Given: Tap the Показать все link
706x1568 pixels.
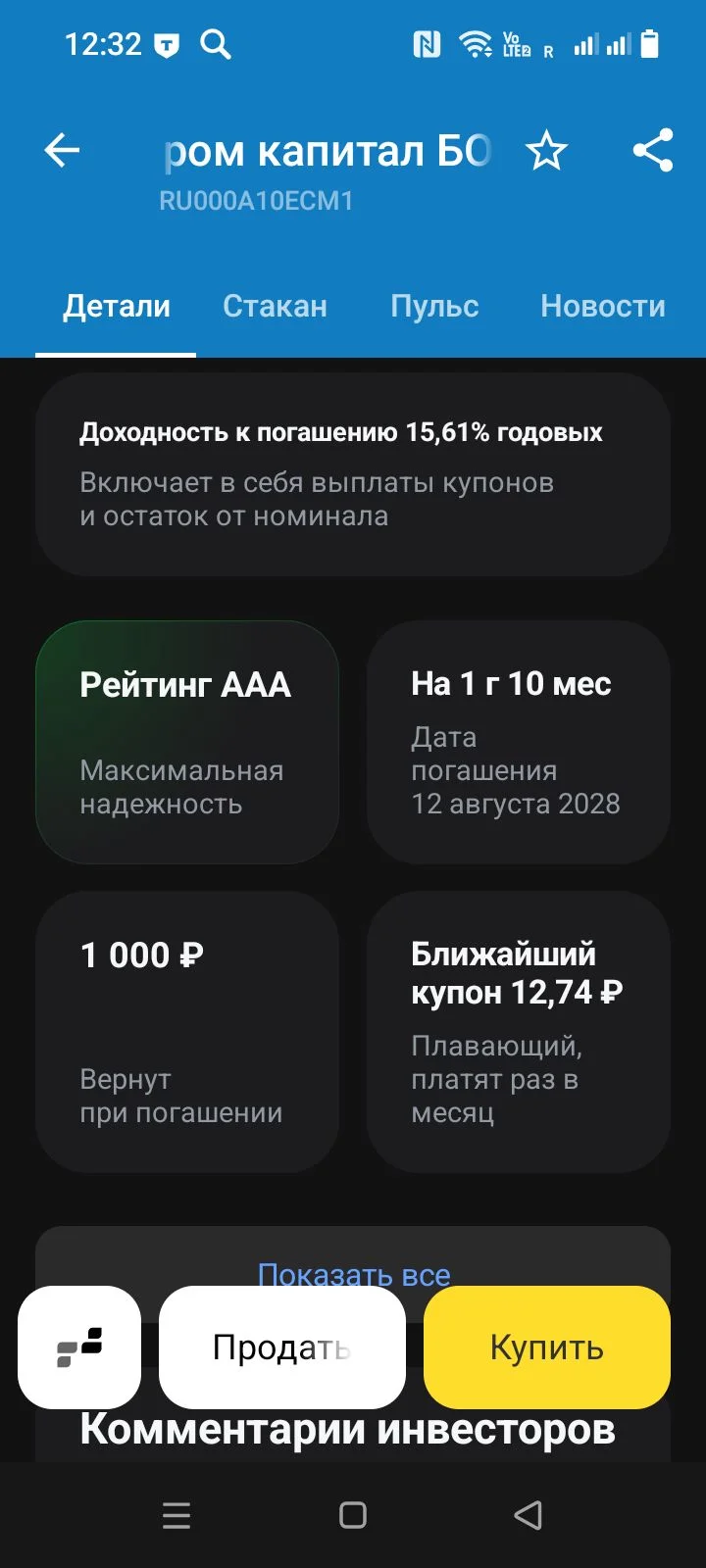Looking at the screenshot, I should pos(354,1274).
